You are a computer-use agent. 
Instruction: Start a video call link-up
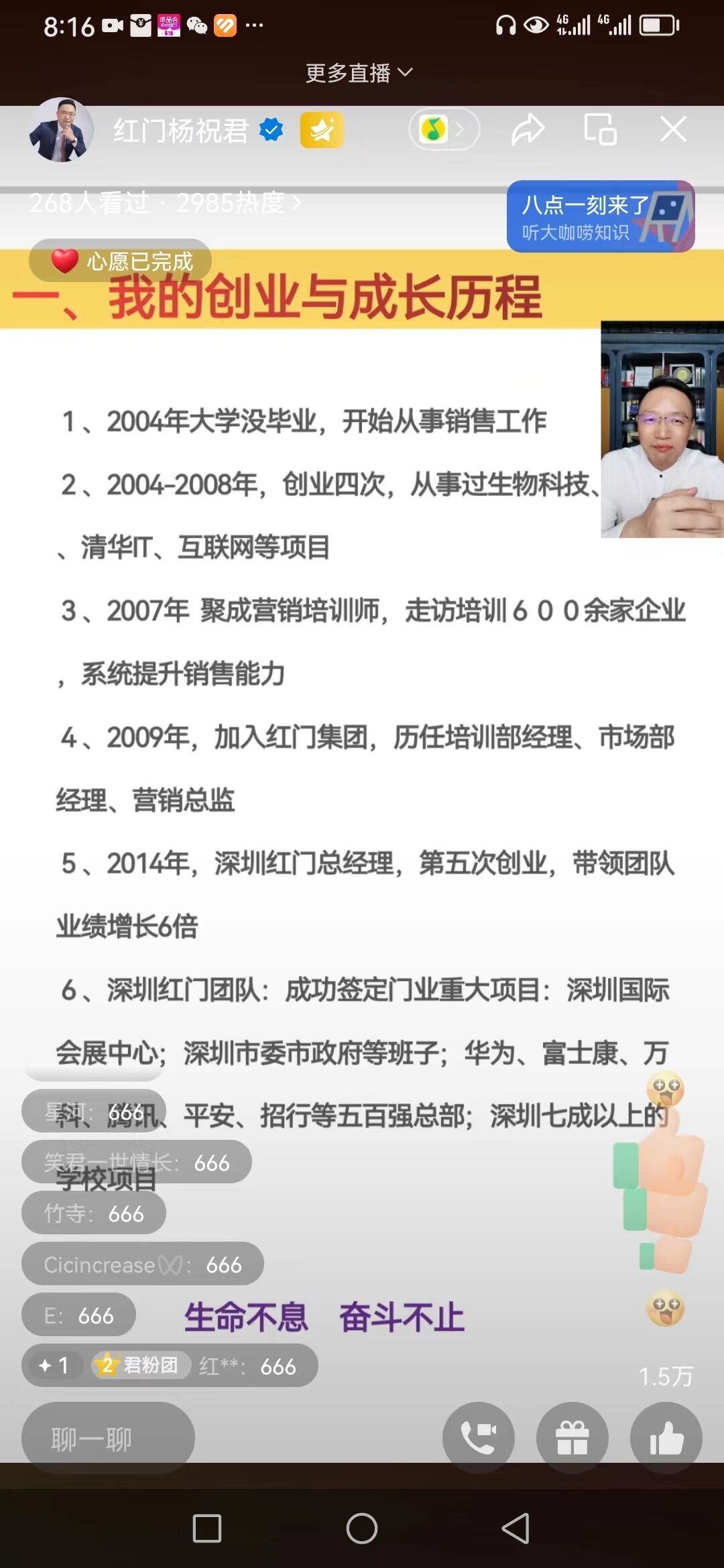478,1437
